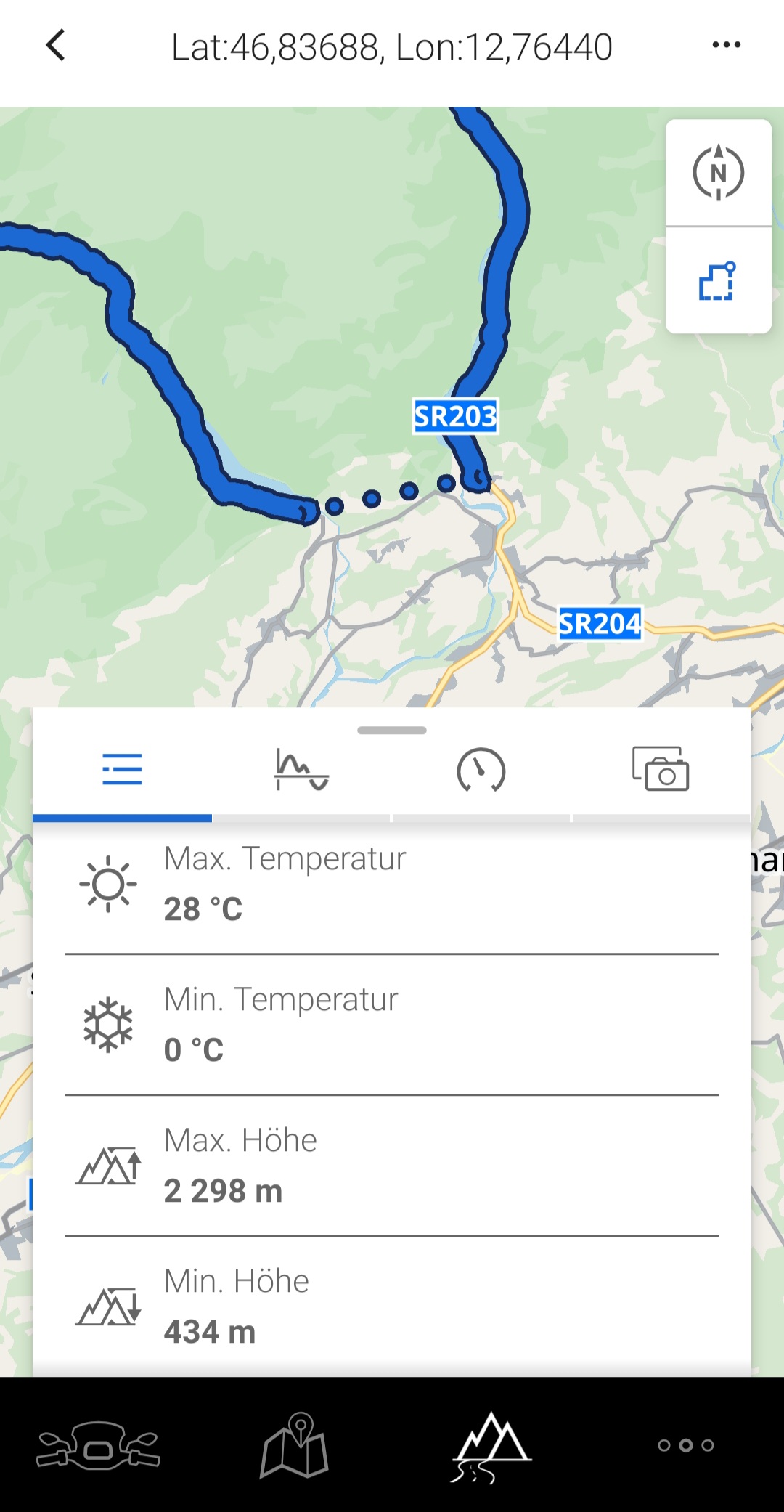Image resolution: width=784 pixels, height=1512 pixels.
Task: Select the details list tab
Action: [122, 770]
